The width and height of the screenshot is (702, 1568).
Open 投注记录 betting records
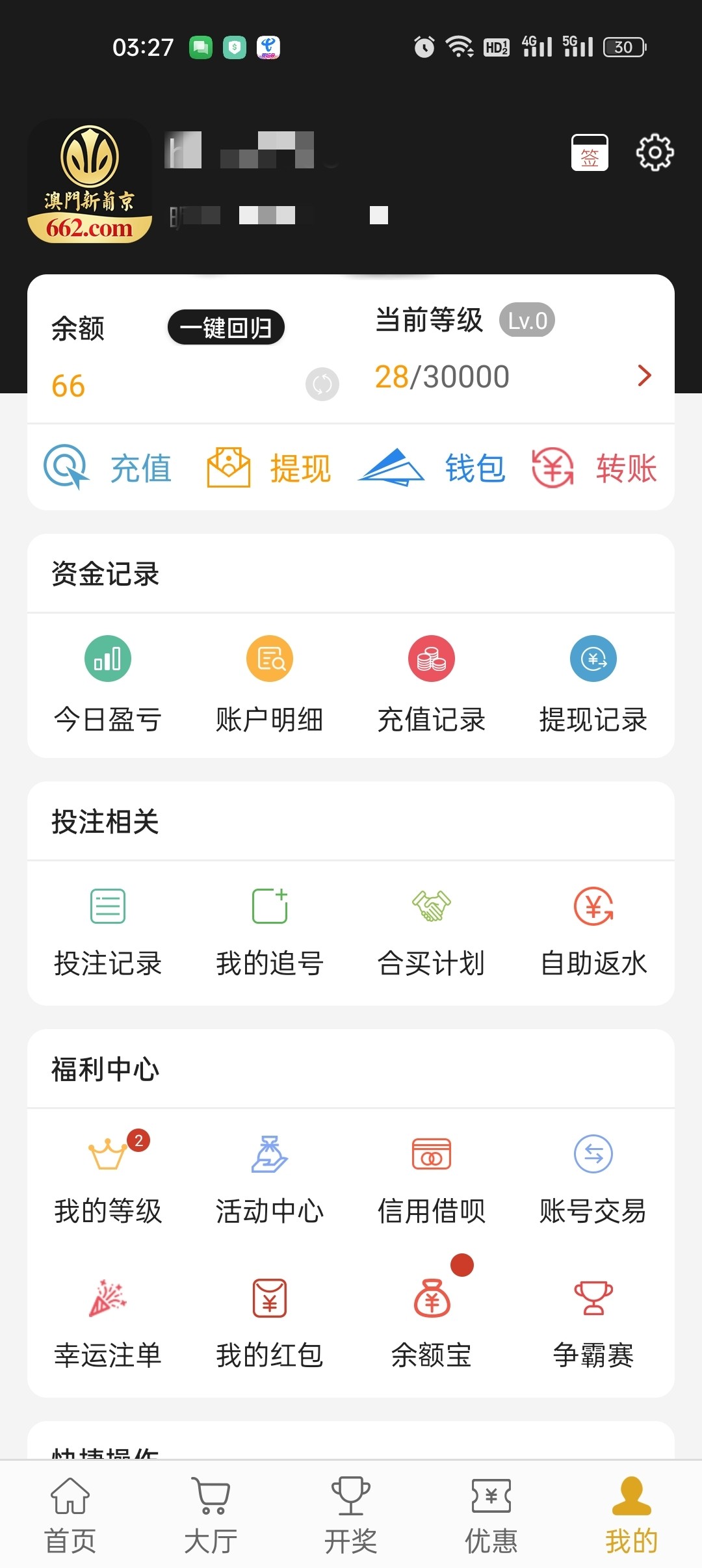[108, 931]
